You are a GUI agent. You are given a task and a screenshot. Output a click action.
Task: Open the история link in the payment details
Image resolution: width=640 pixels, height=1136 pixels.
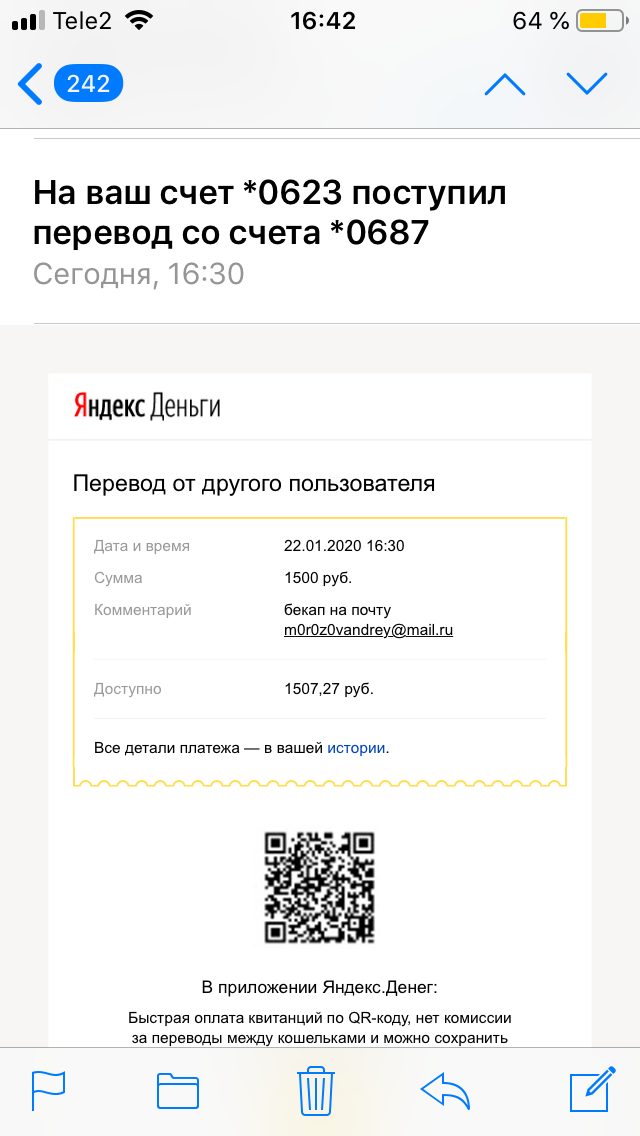356,747
